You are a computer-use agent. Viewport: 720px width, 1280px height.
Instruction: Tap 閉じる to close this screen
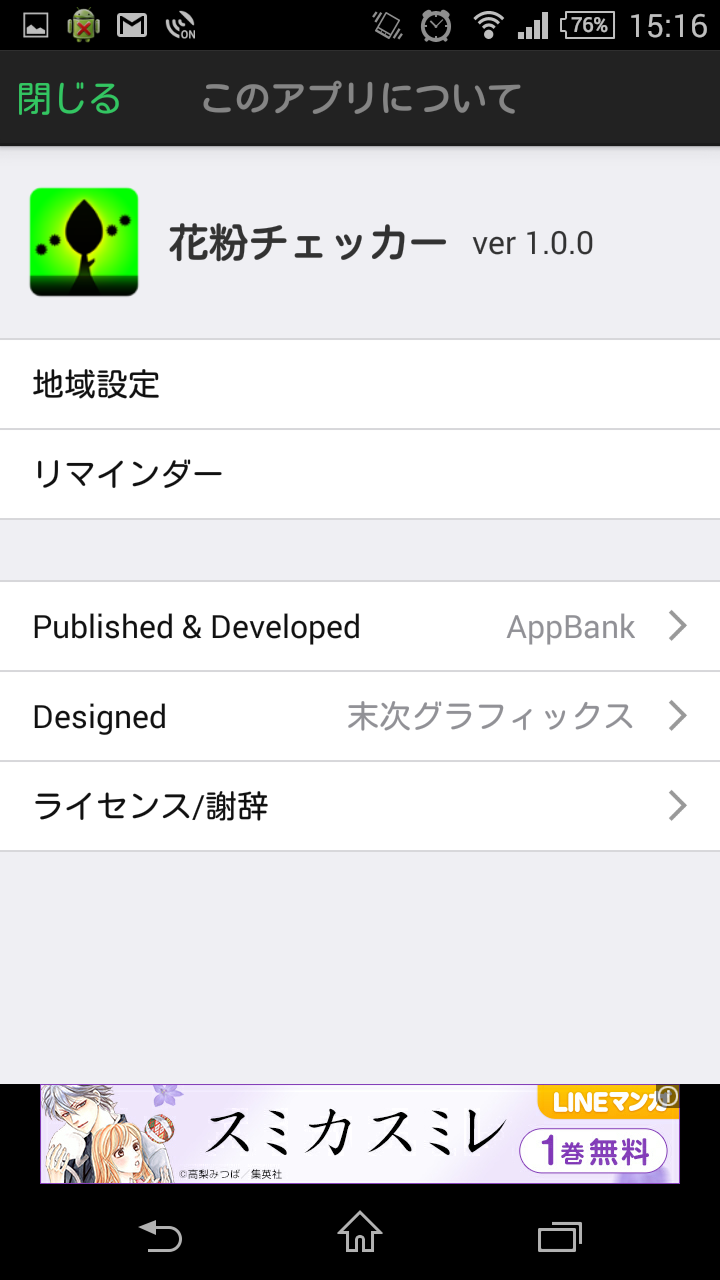pos(69,99)
